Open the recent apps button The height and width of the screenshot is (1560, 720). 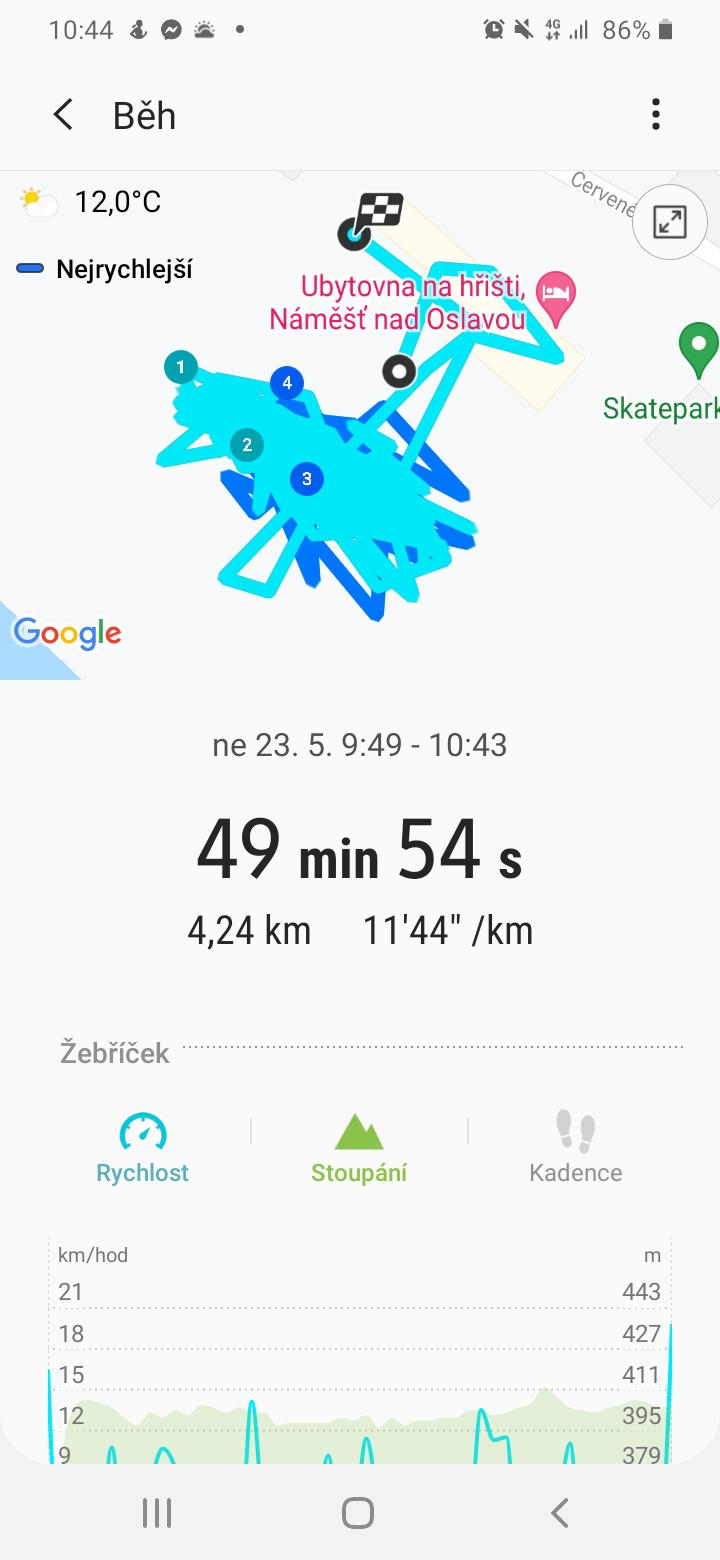pos(157,1513)
